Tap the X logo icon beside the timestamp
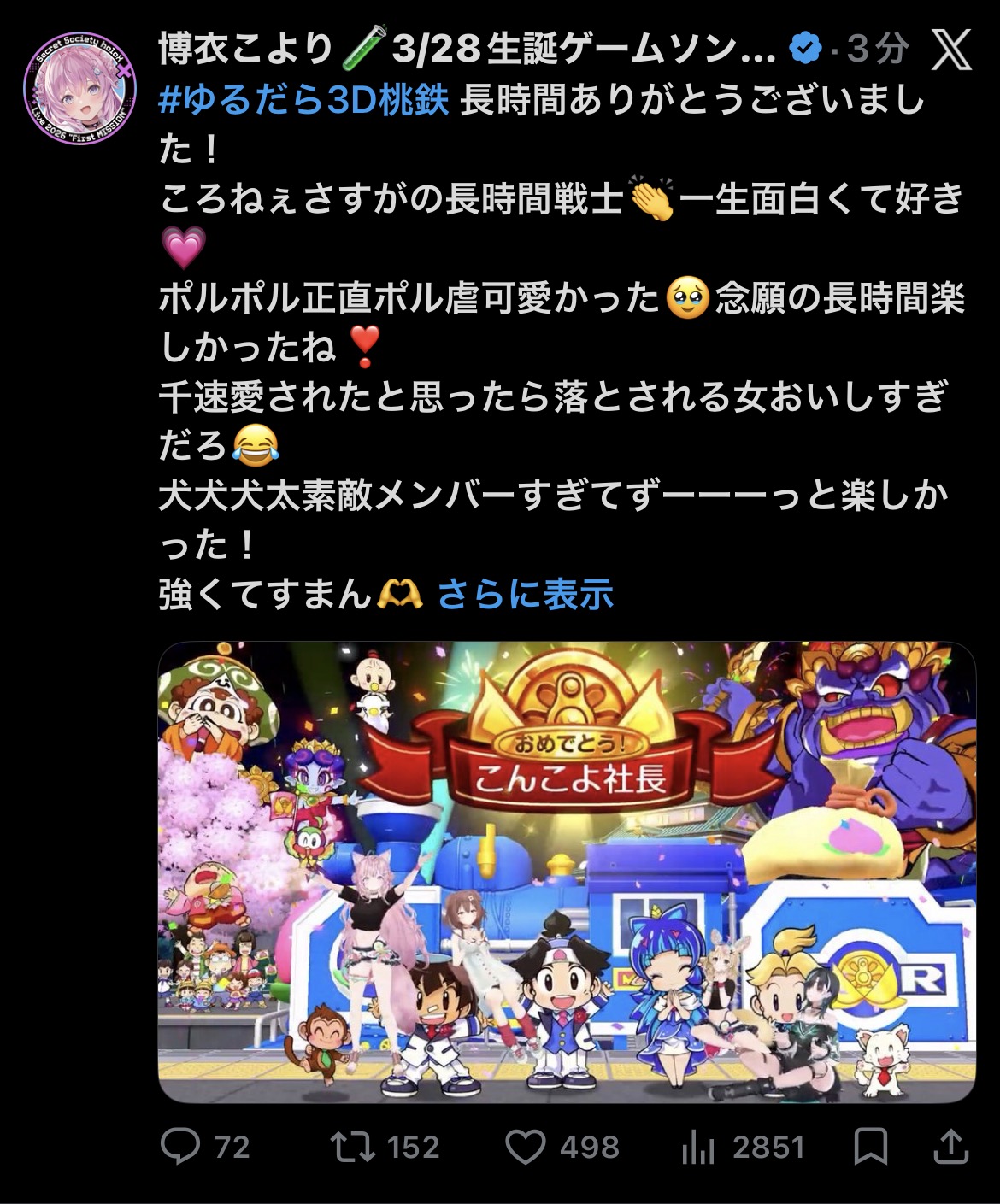Viewport: 1000px width, 1204px height. tap(950, 50)
